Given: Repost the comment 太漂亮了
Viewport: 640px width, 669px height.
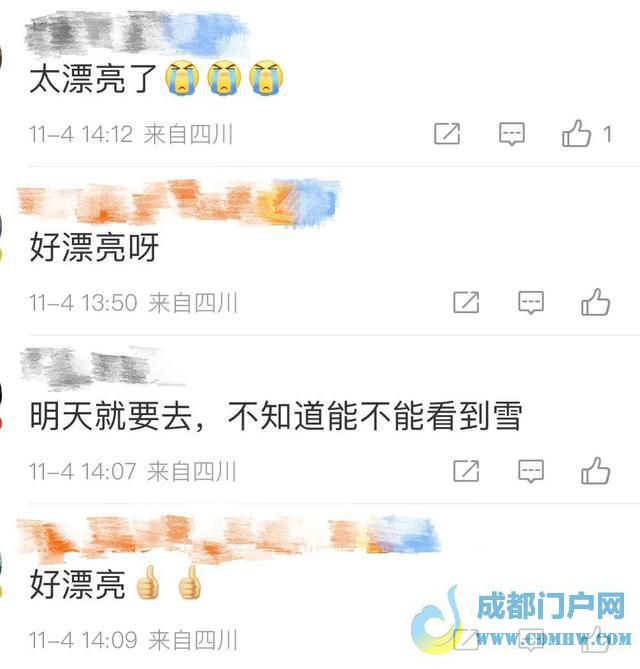Looking at the screenshot, I should pyautogui.click(x=447, y=134).
